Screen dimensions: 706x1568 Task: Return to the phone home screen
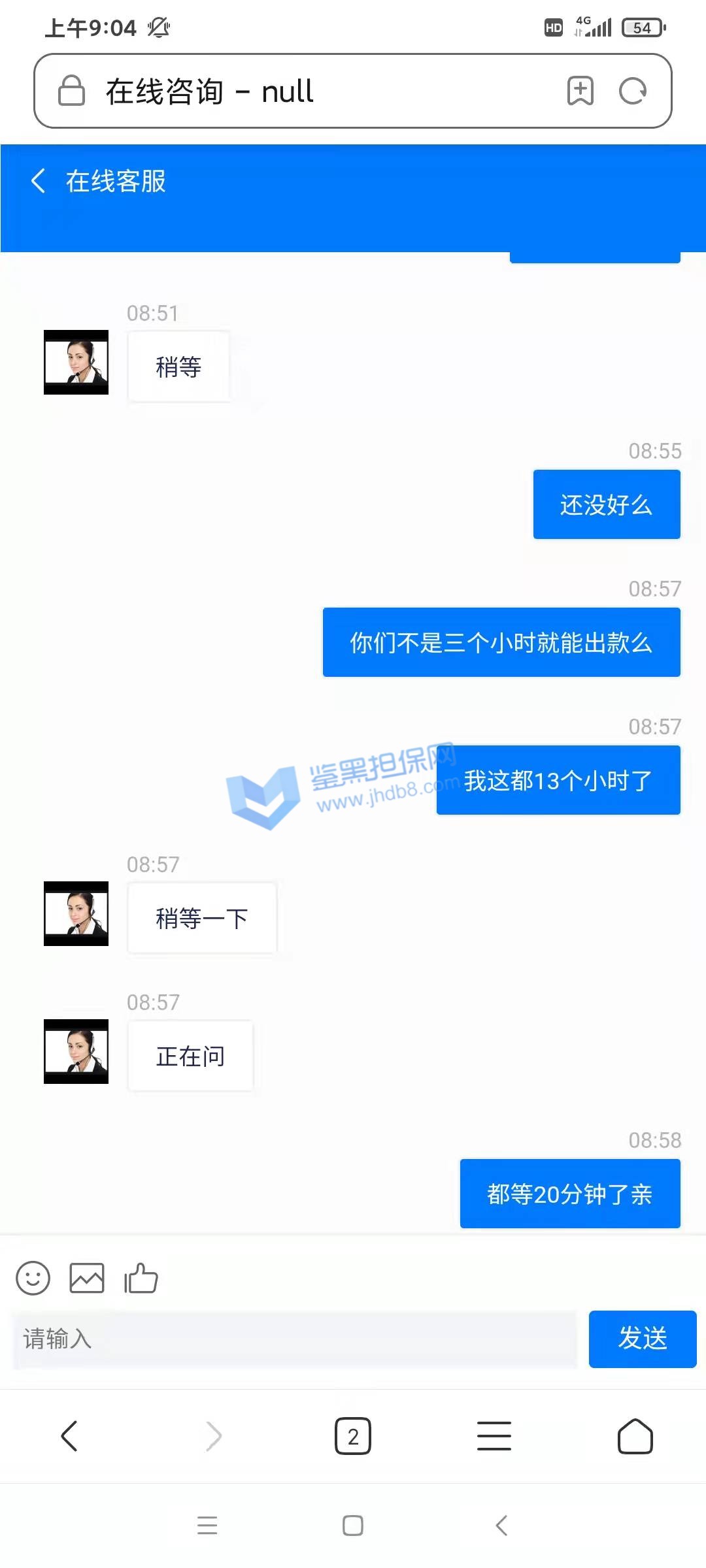point(353,1525)
